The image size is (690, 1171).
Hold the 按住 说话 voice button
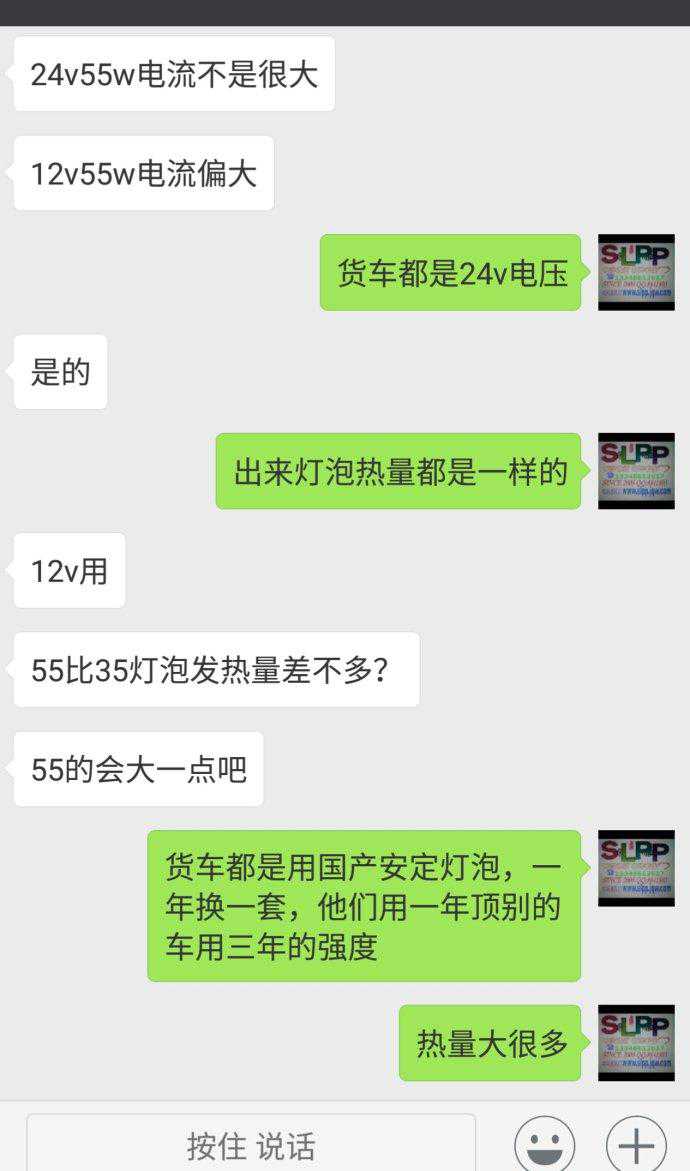pos(250,1145)
